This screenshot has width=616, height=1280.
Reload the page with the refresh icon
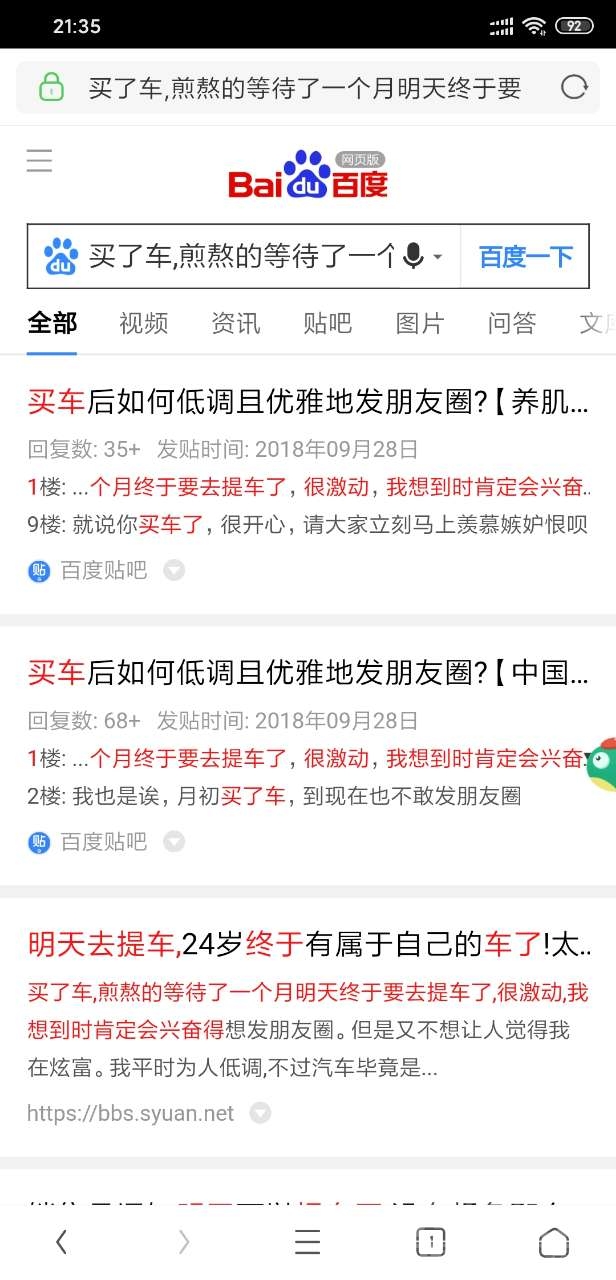pyautogui.click(x=574, y=88)
